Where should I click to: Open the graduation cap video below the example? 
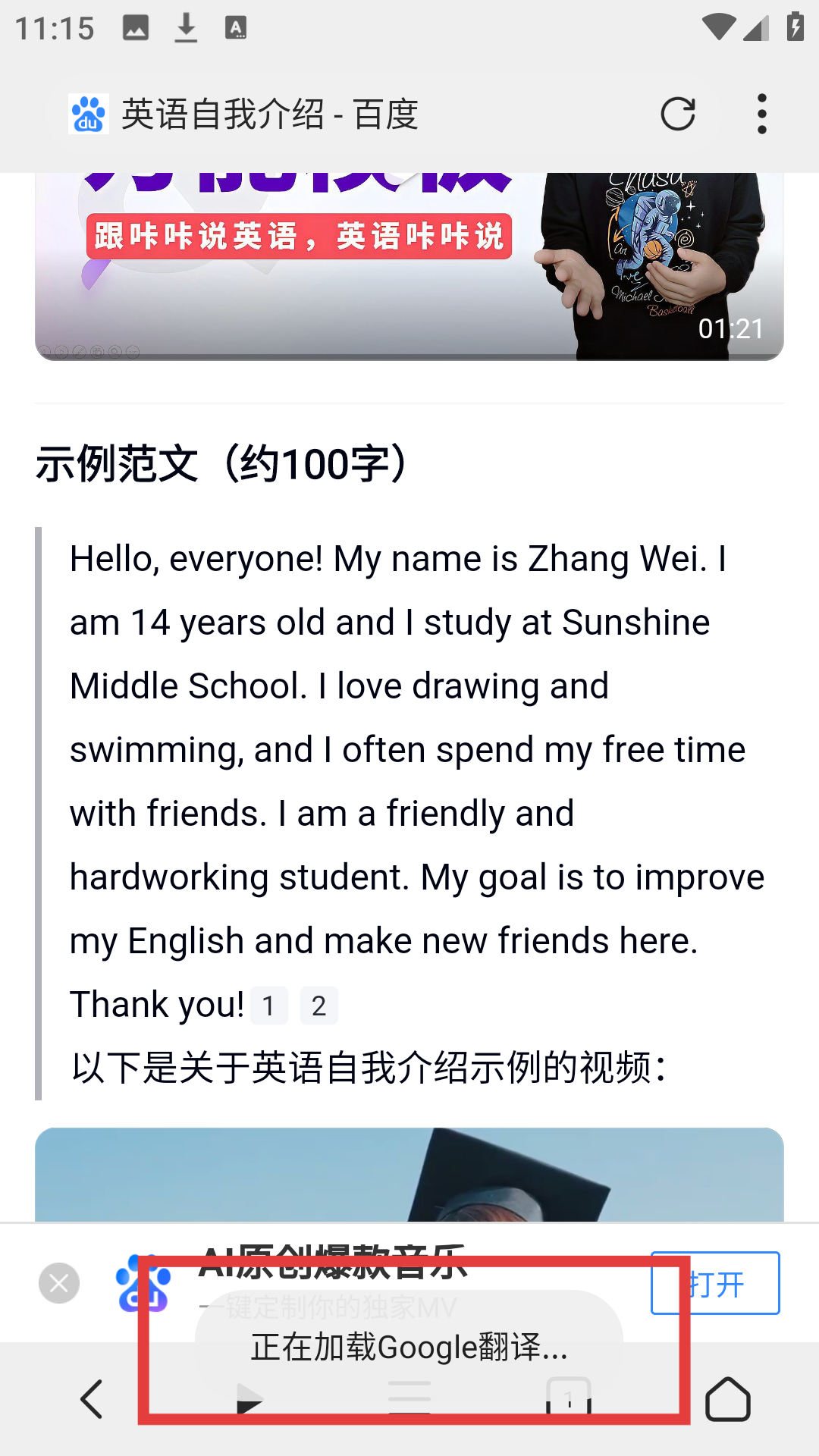(x=409, y=1174)
